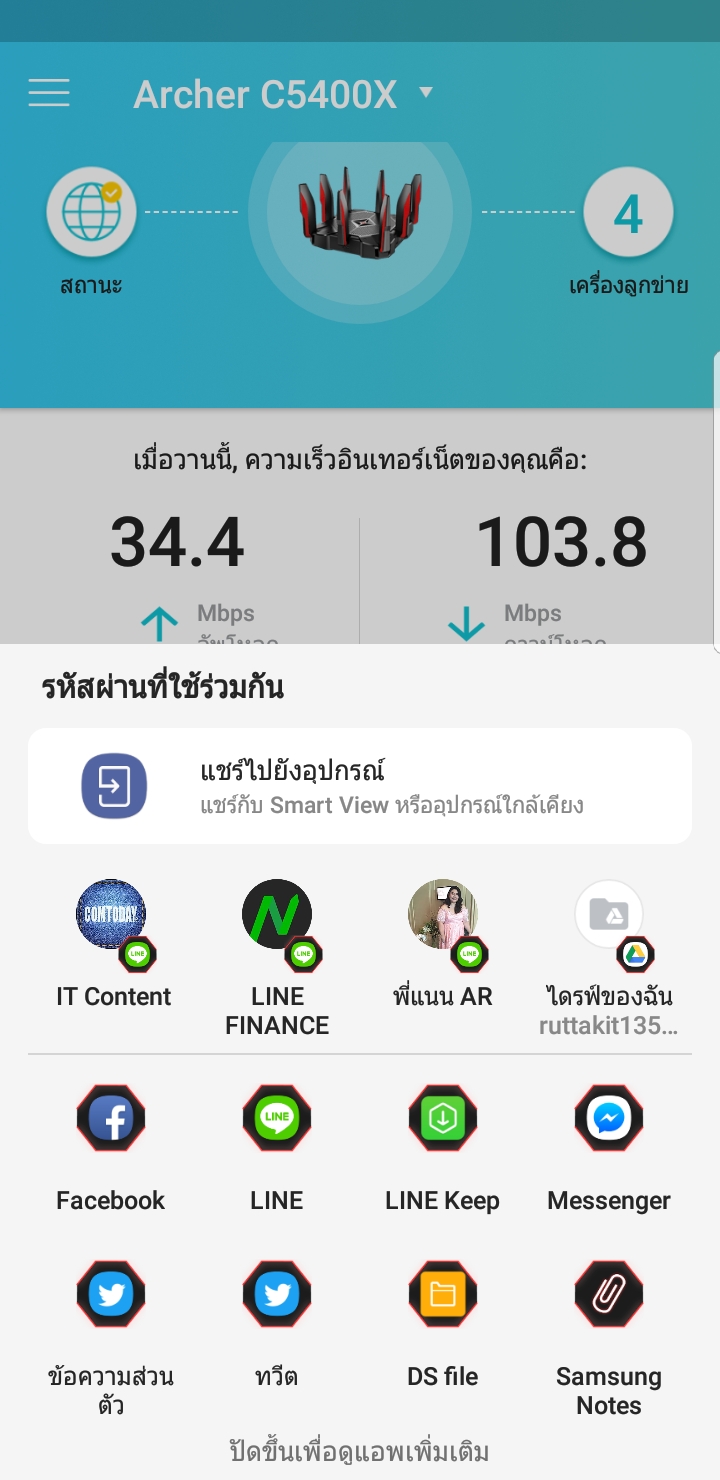Save to ไดรฟ์ของฉัน Google Drive
This screenshot has width=720, height=1480.
[609, 916]
